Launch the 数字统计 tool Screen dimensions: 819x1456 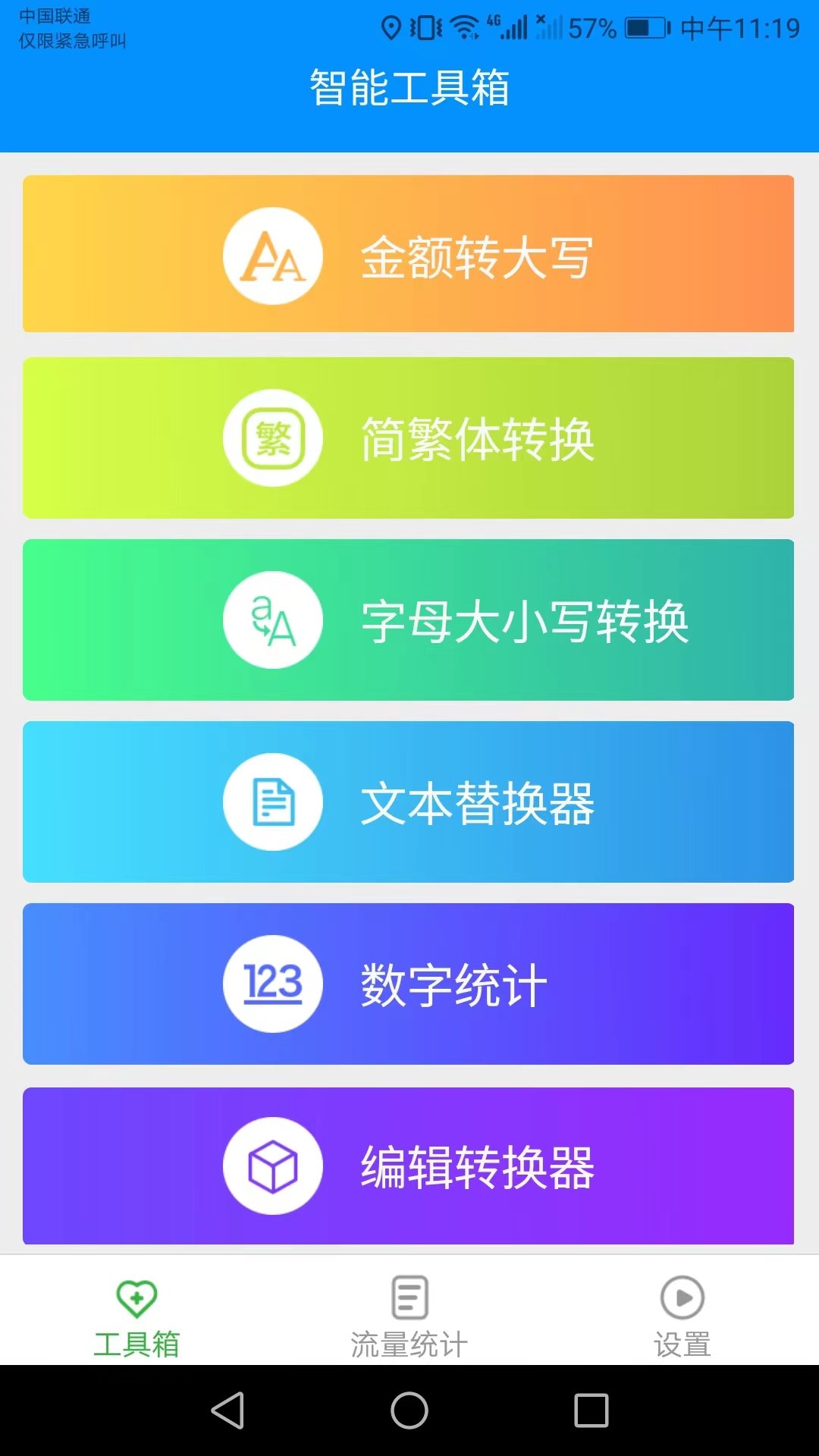coord(455,984)
